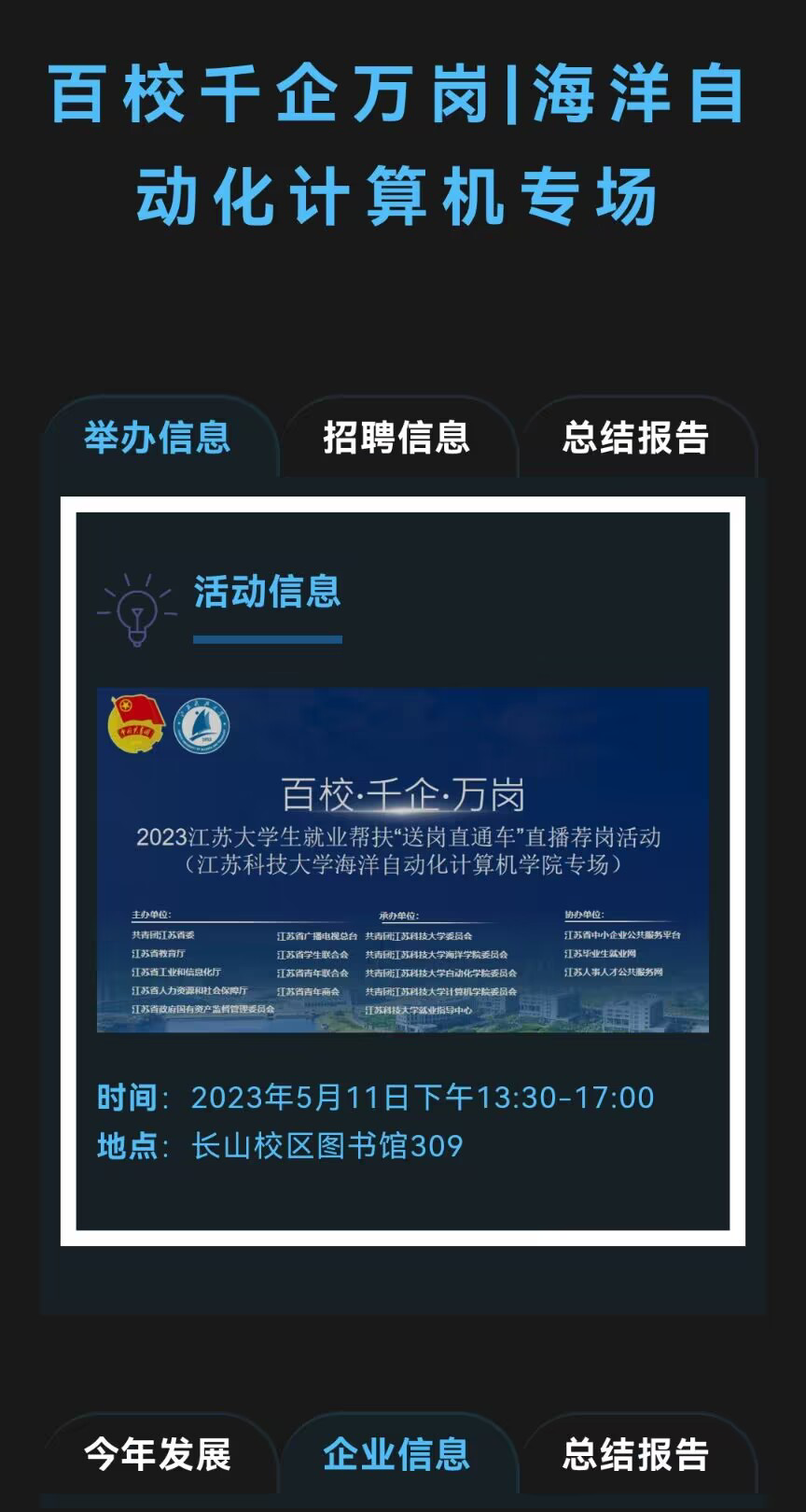Screen dimensions: 806x1512
Task: Click the 时间 label text
Action: coord(127,1098)
